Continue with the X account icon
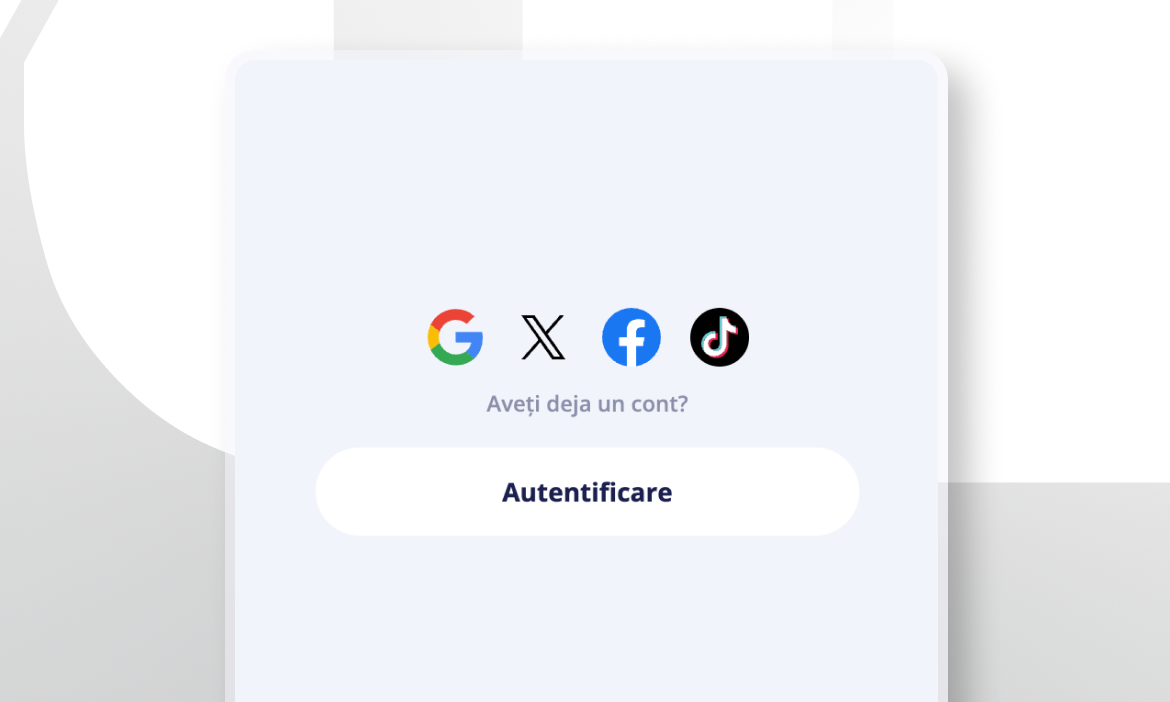The height and width of the screenshot is (702, 1170). coord(543,337)
